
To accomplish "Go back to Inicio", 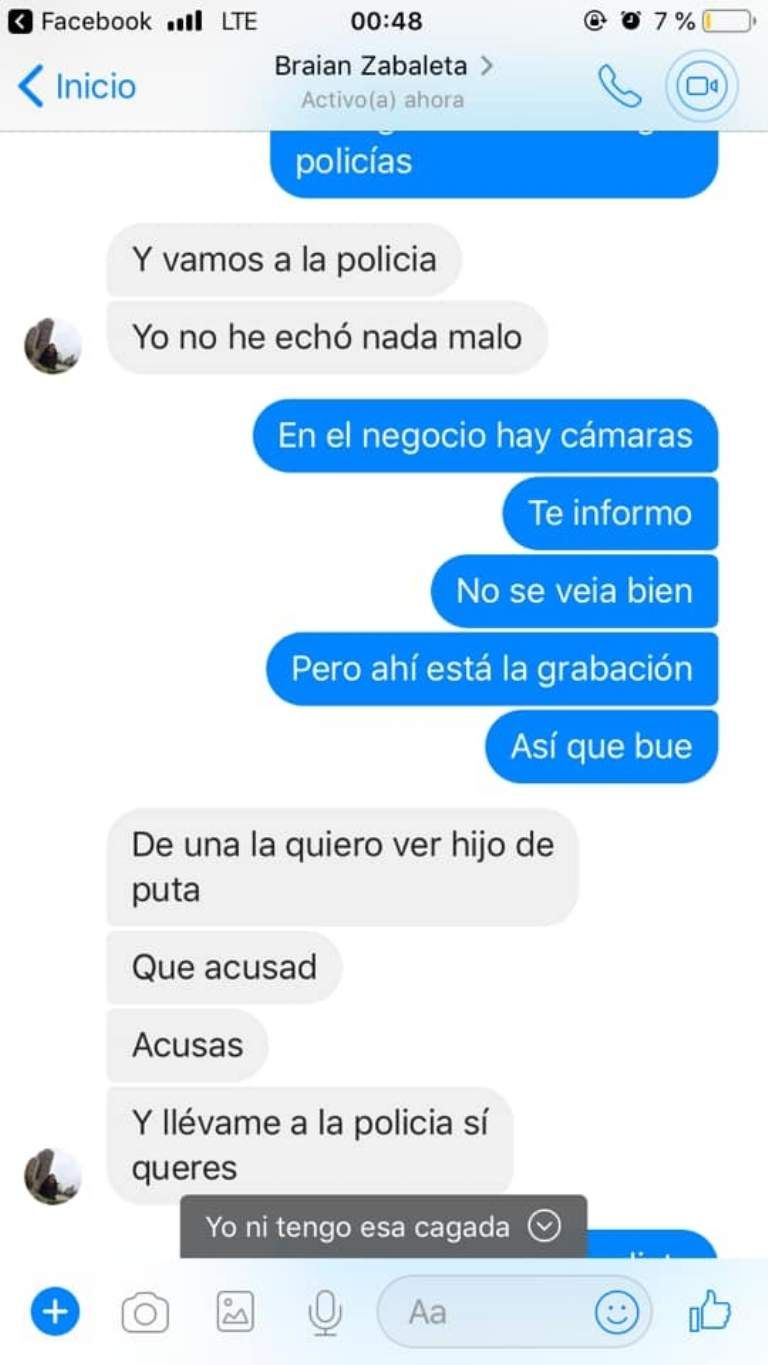I will click(77, 87).
